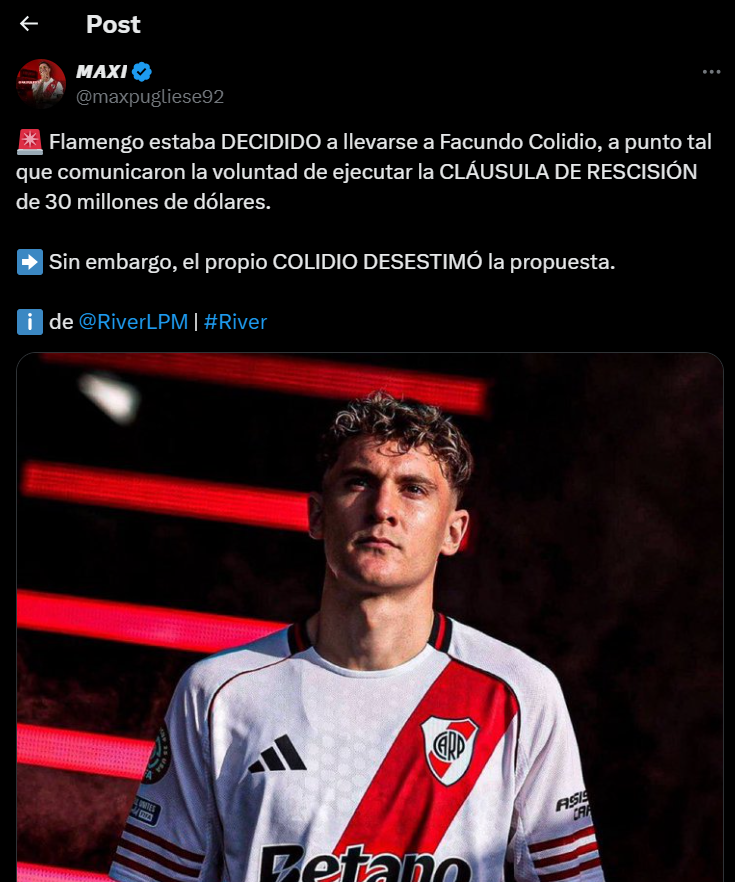Go back using the arrow icon
Image resolution: width=735 pixels, height=882 pixels.
click(29, 24)
